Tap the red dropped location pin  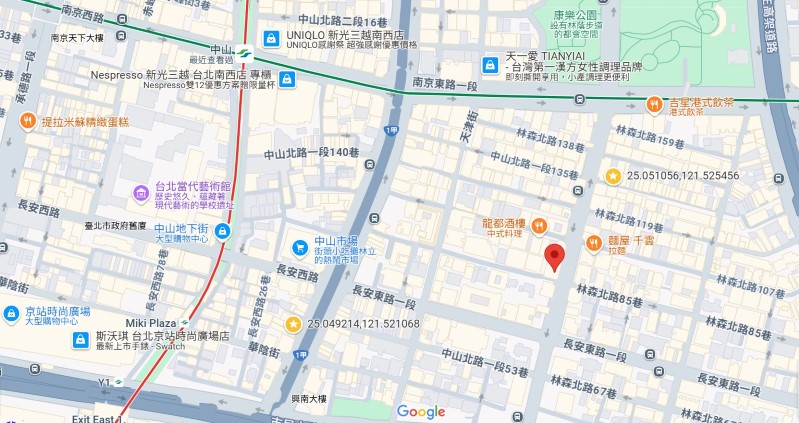pos(555,257)
